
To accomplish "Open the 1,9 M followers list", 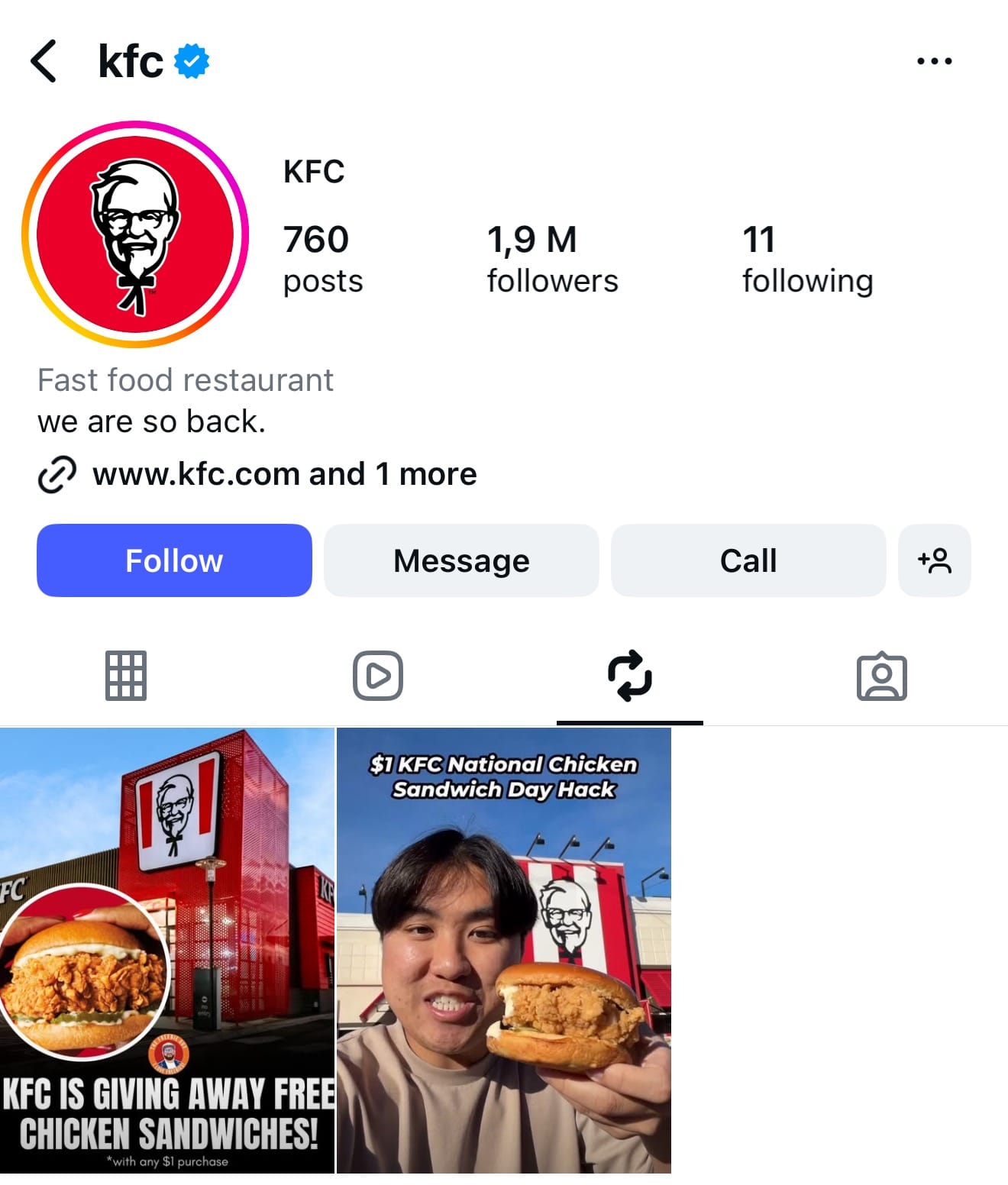I will (x=552, y=259).
